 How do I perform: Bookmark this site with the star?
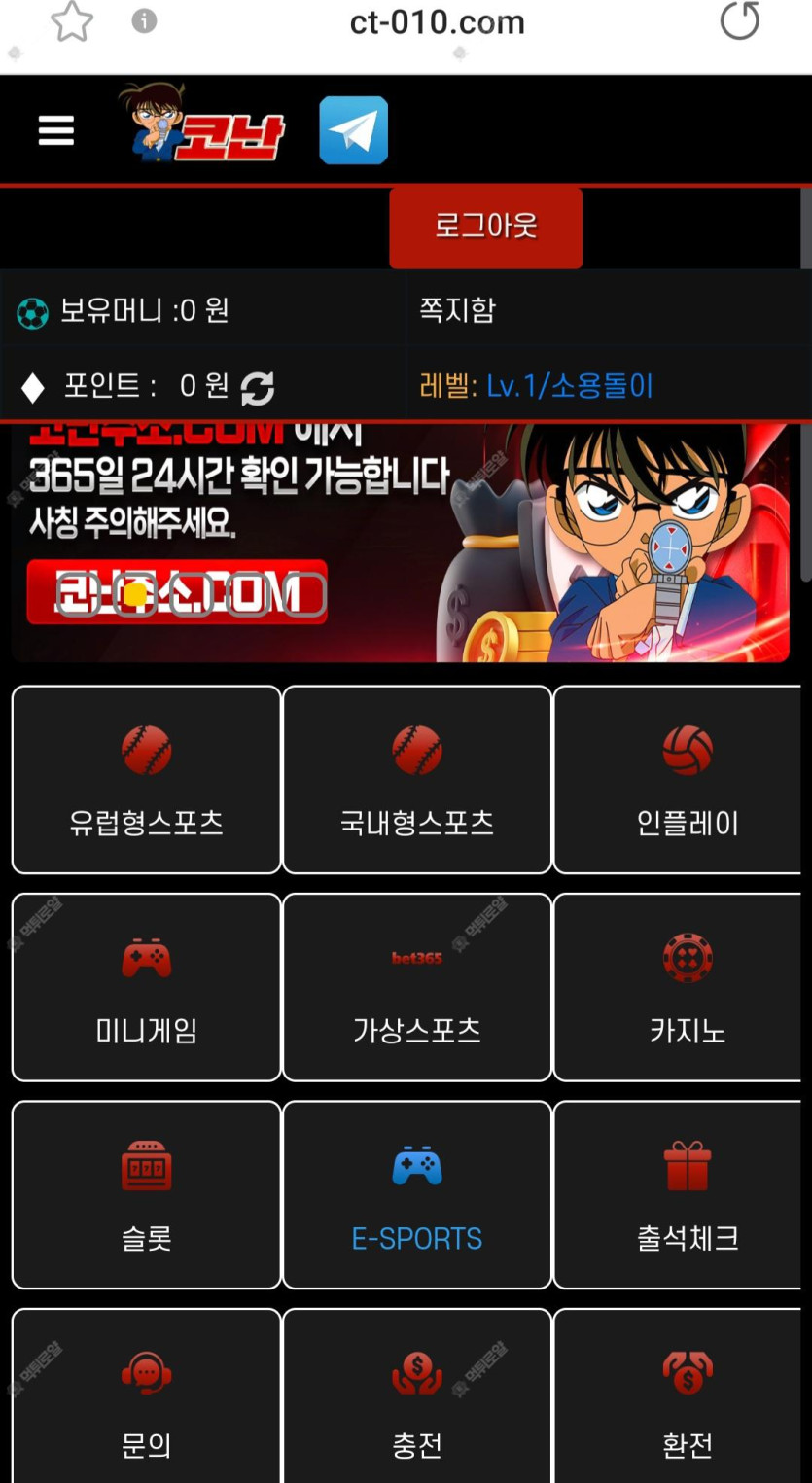[x=72, y=21]
